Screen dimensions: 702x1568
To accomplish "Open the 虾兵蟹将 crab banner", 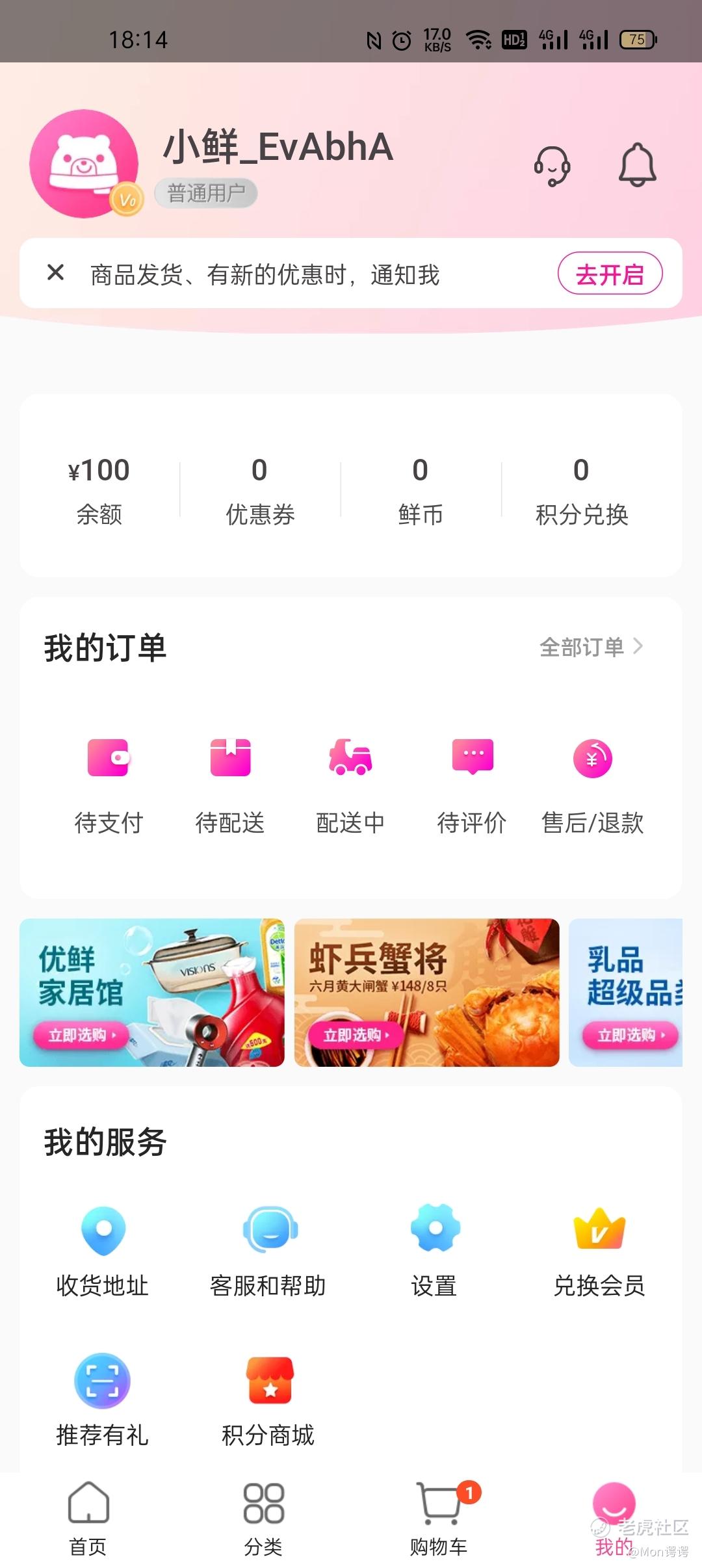I will pyautogui.click(x=426, y=992).
